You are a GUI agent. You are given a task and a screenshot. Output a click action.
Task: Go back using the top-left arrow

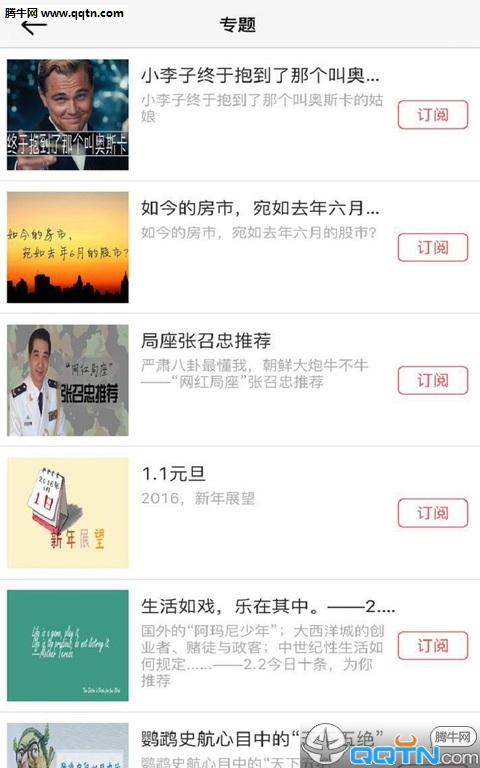(34, 27)
